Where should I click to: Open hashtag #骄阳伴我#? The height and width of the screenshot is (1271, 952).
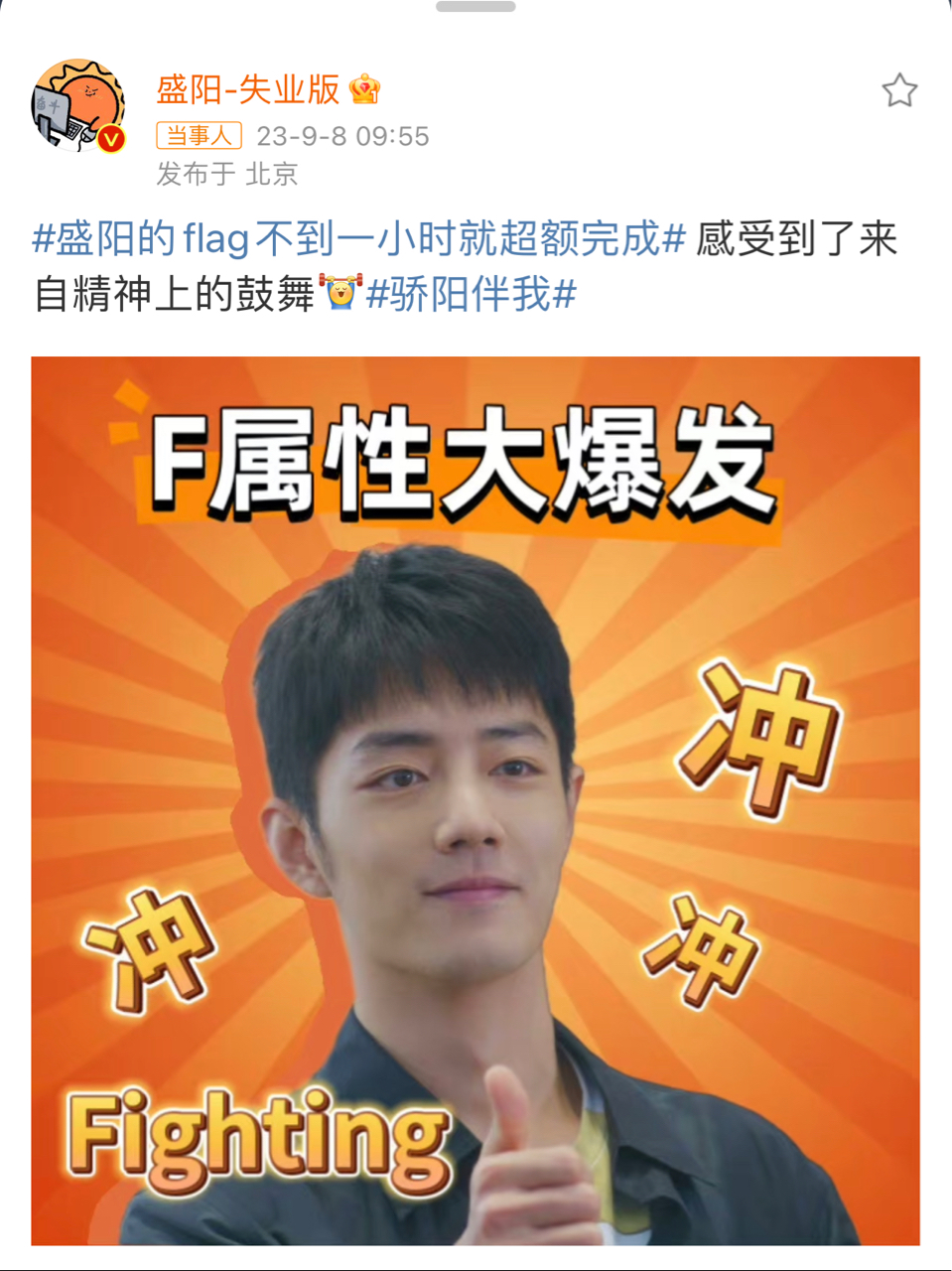click(472, 294)
